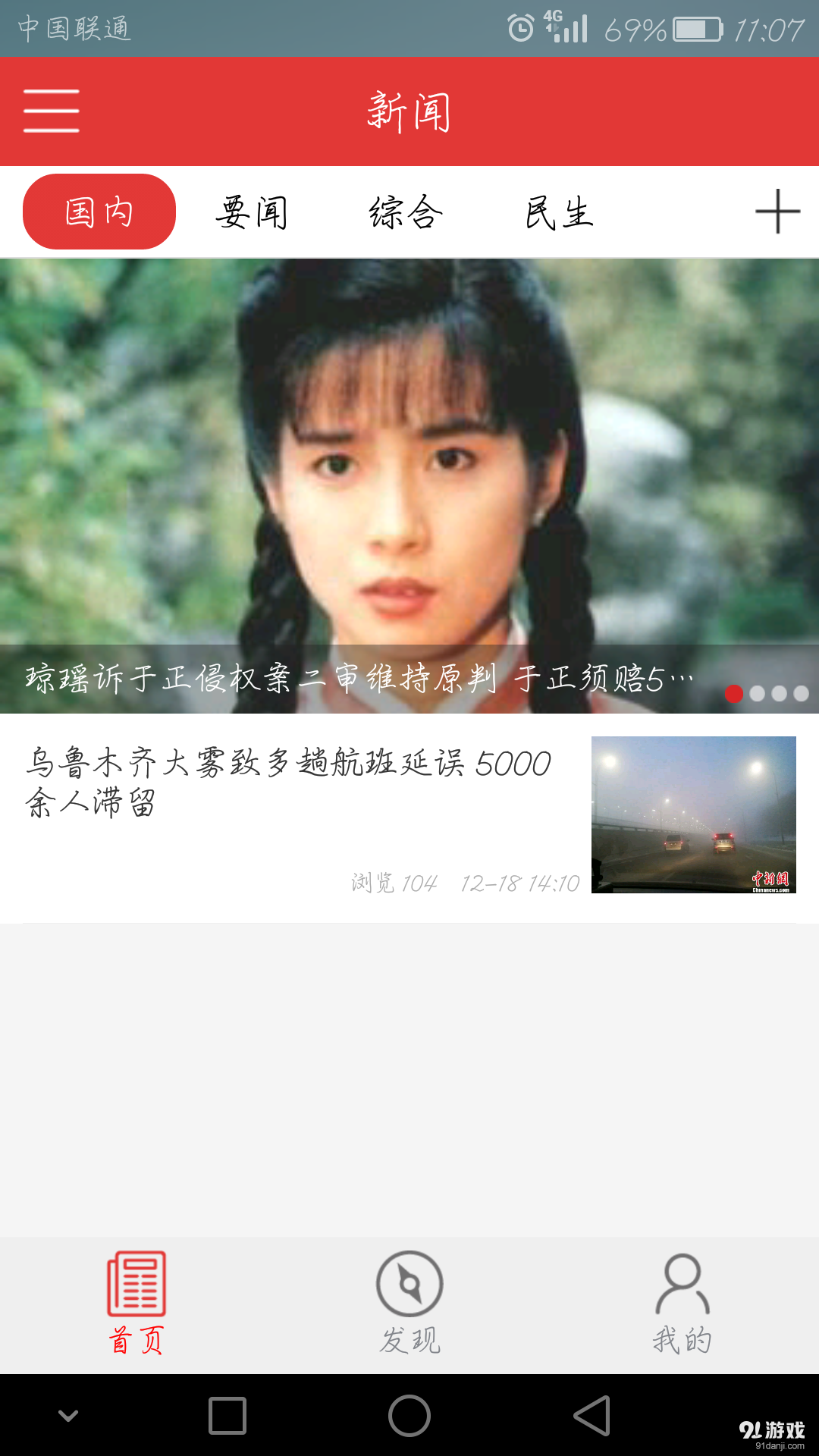The image size is (819, 1456).
Task: Open the 我的 profile icon
Action: coord(681,1282)
